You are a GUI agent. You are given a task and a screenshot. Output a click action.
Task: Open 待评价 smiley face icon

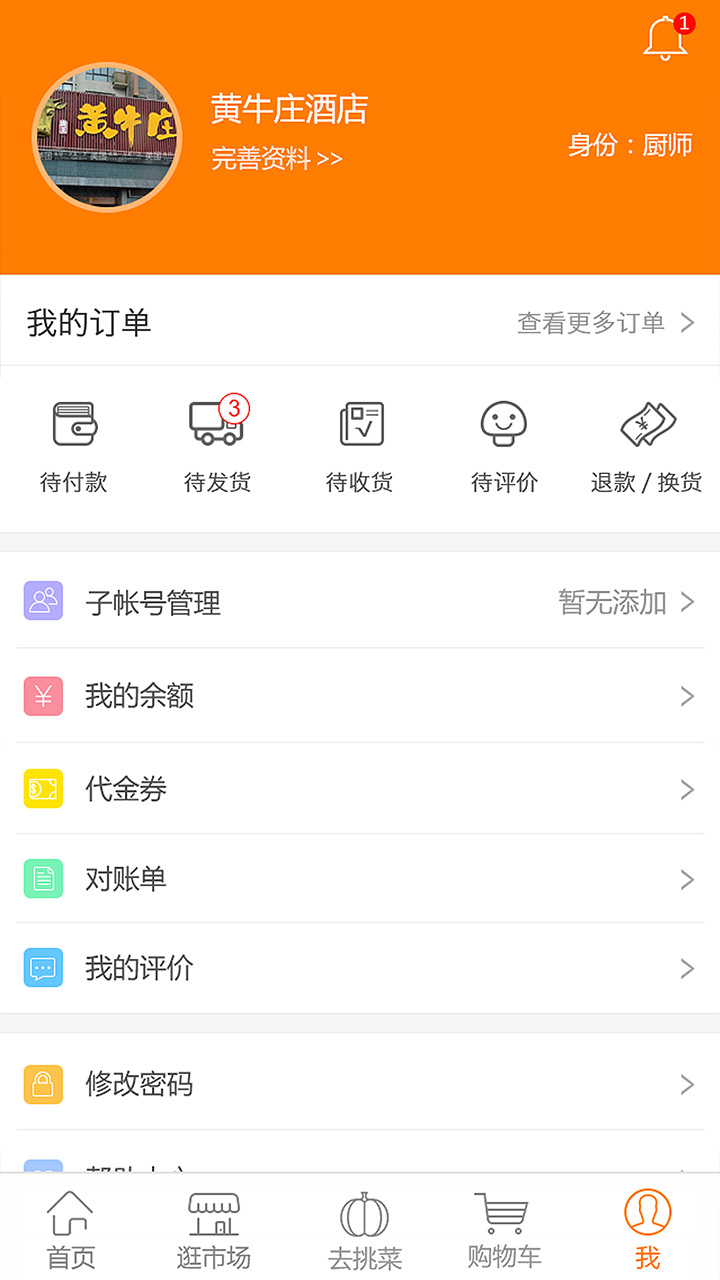click(x=502, y=425)
